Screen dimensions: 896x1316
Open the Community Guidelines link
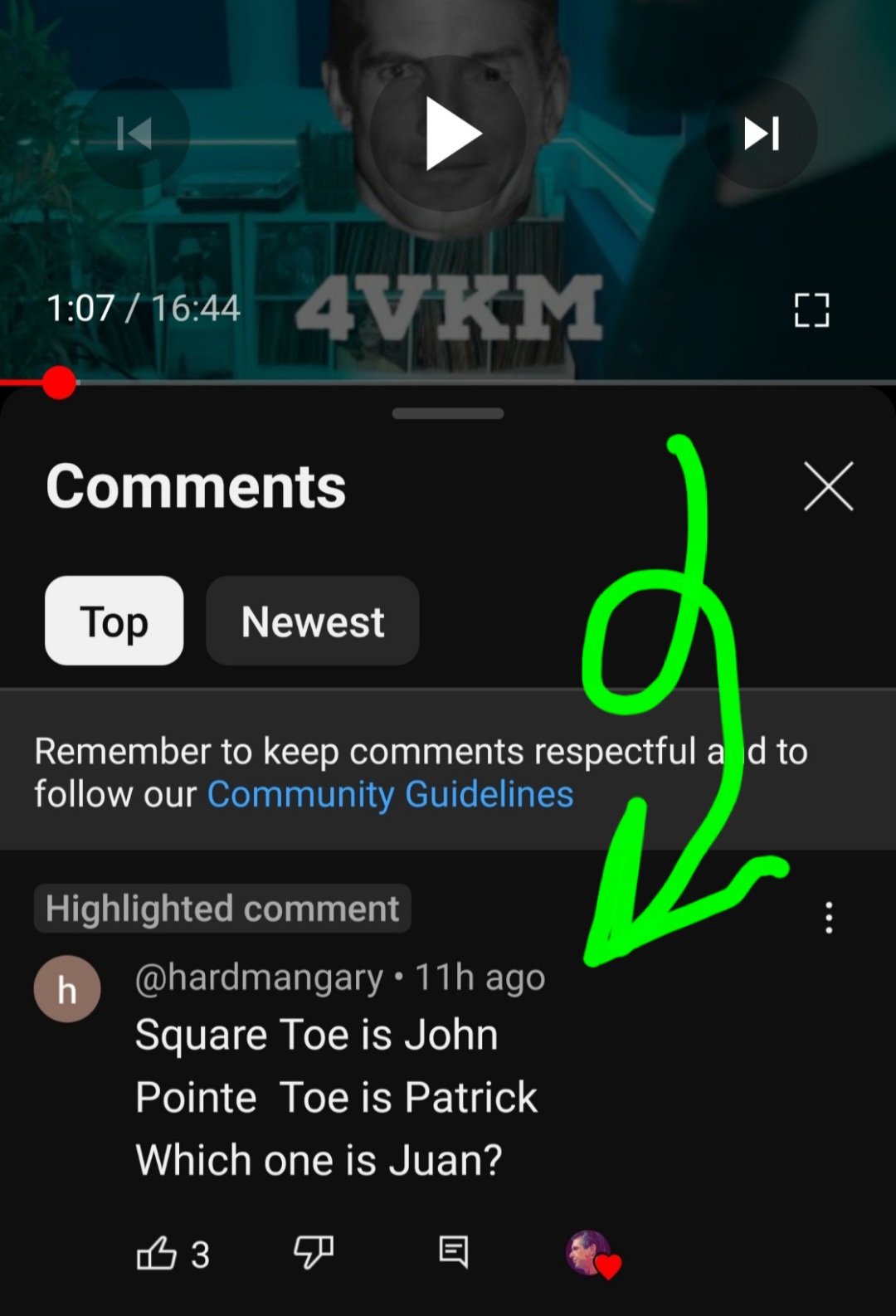click(x=390, y=795)
